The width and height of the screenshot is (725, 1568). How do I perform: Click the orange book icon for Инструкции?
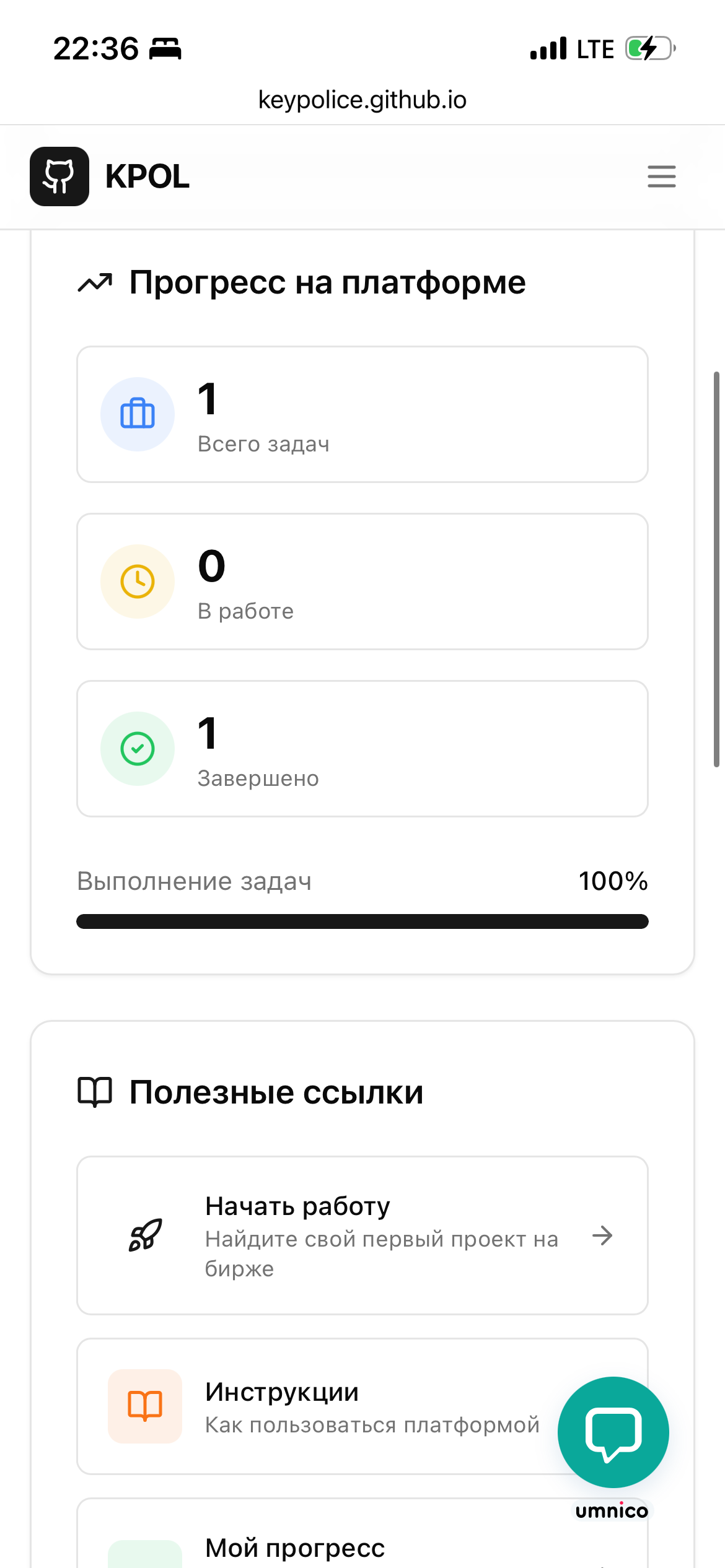144,1407
